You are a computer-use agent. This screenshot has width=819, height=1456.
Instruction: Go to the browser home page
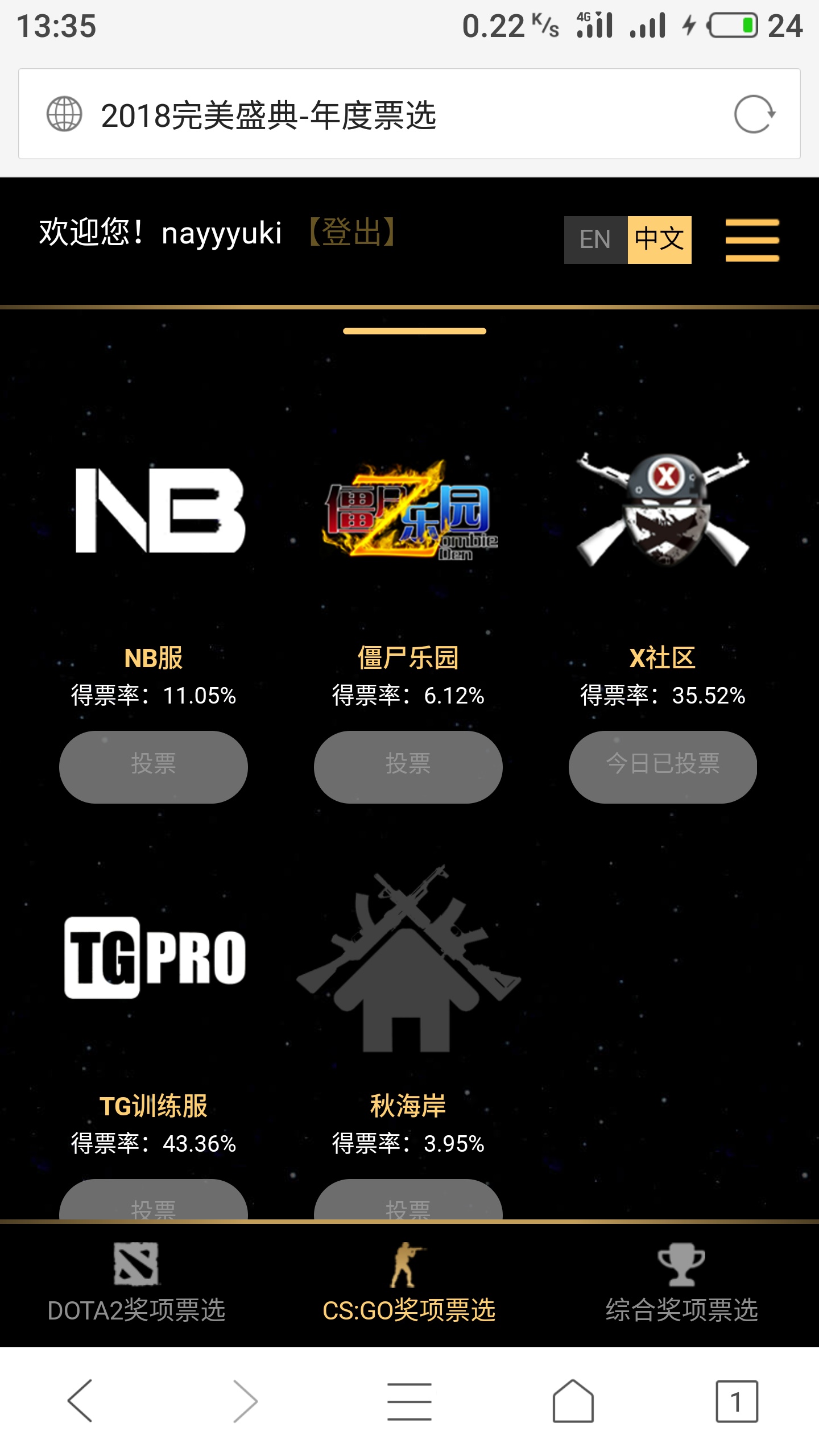point(573,1401)
